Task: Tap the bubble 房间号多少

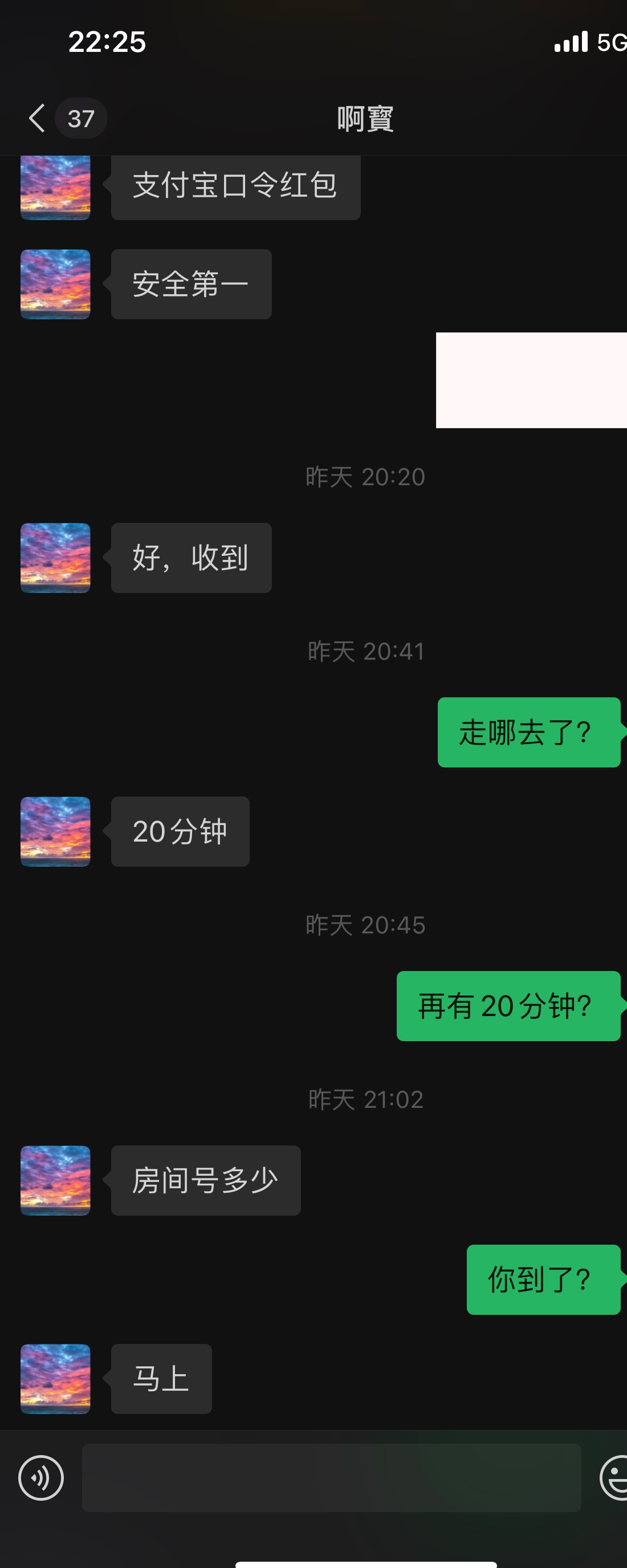Action: pos(205,1180)
